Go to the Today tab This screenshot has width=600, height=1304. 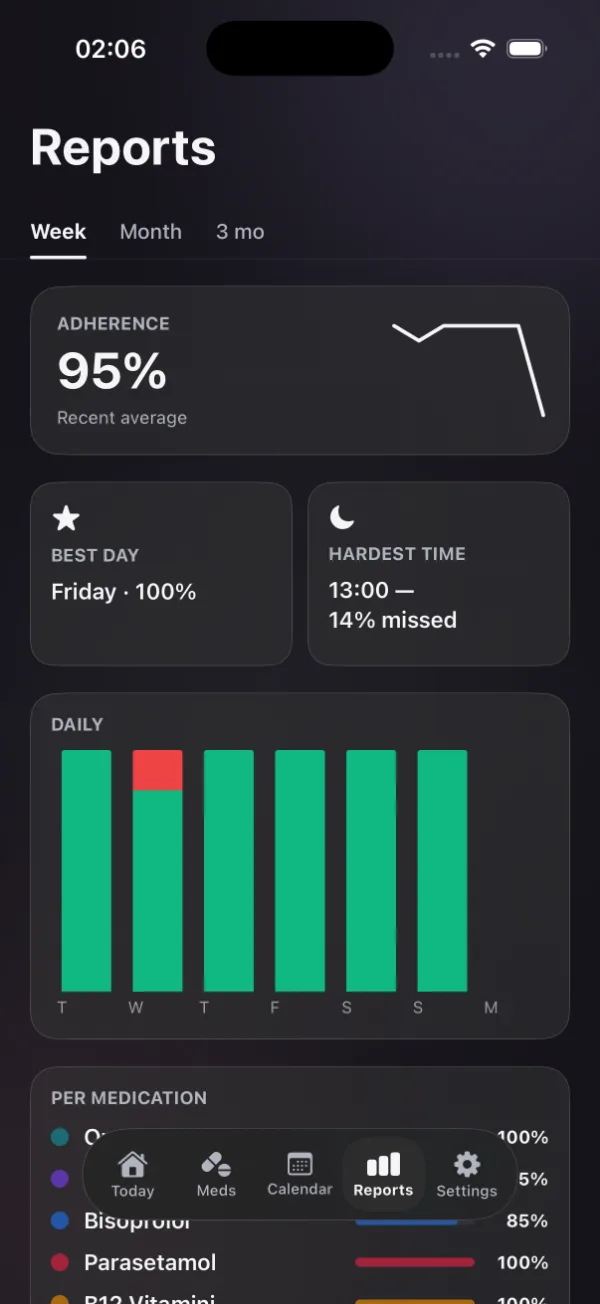(x=133, y=1175)
